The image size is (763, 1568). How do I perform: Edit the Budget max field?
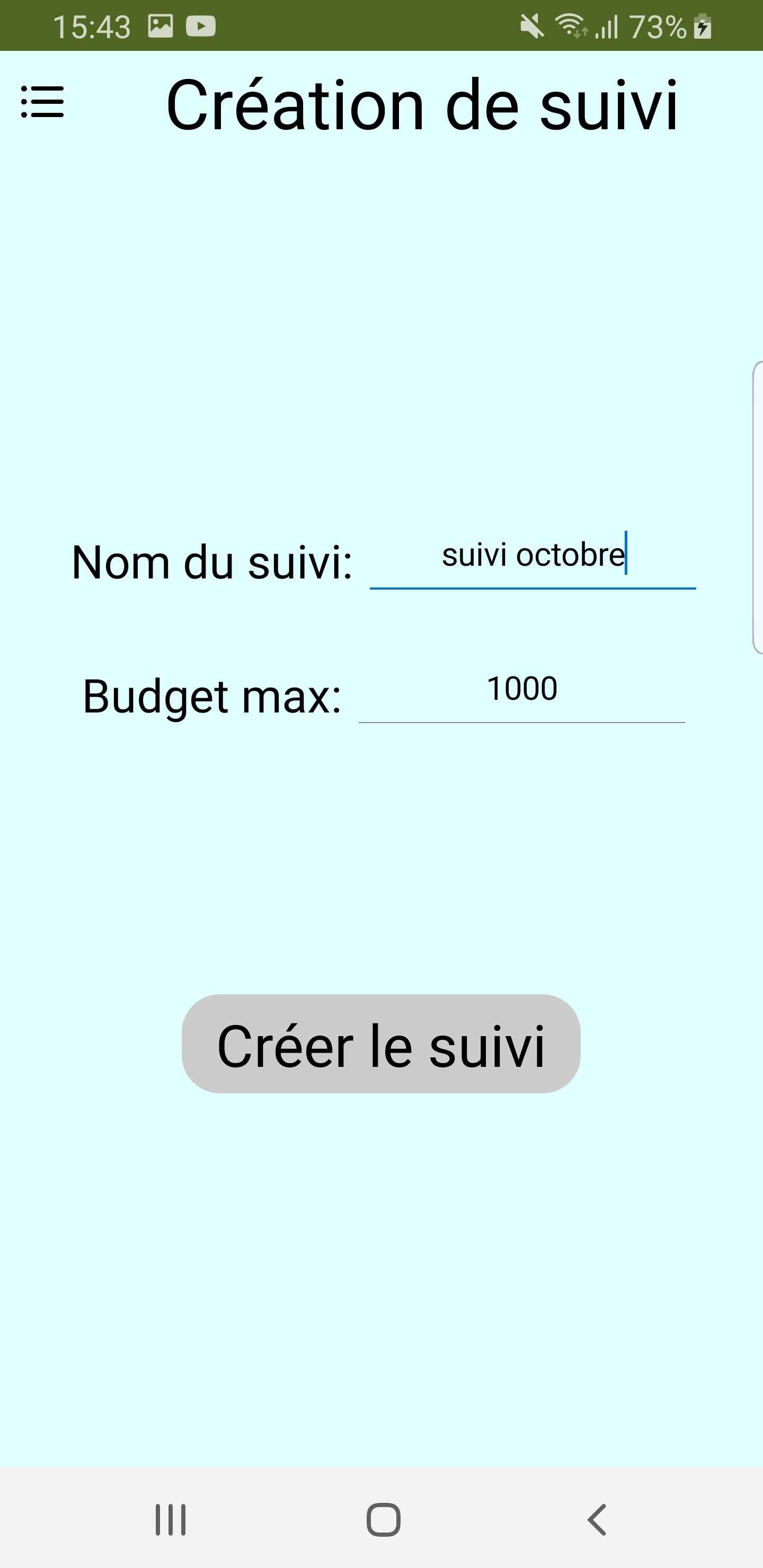point(521,690)
